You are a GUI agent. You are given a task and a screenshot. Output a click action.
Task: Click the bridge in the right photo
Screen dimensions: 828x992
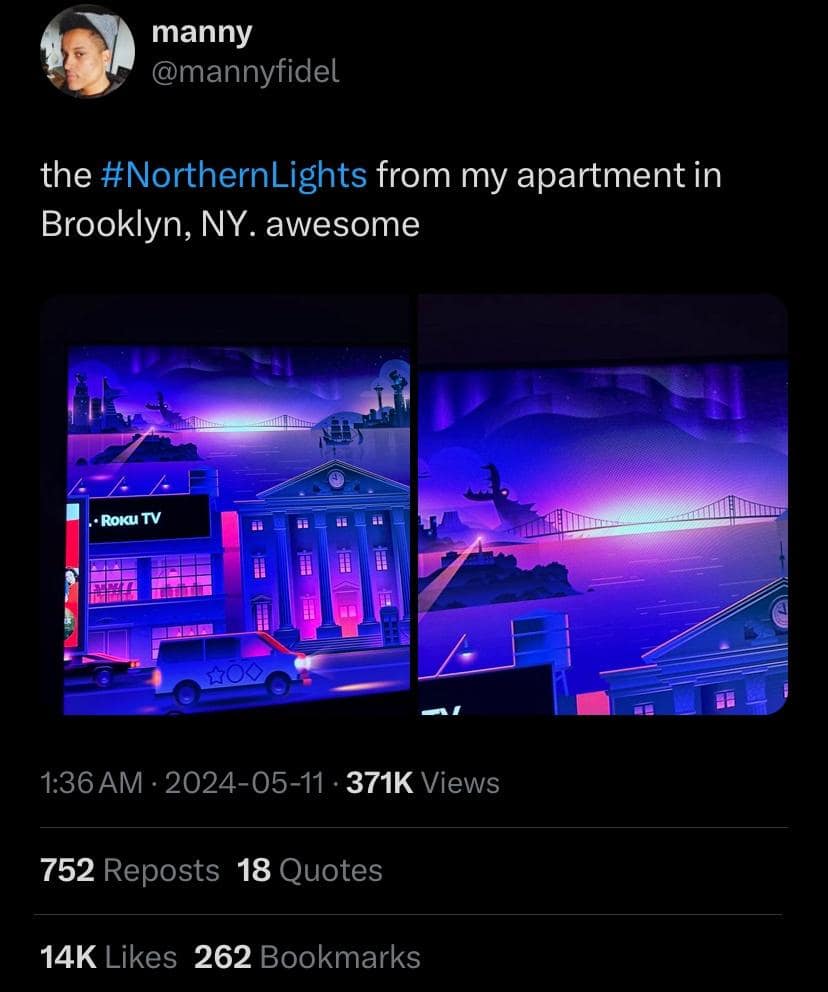640,517
